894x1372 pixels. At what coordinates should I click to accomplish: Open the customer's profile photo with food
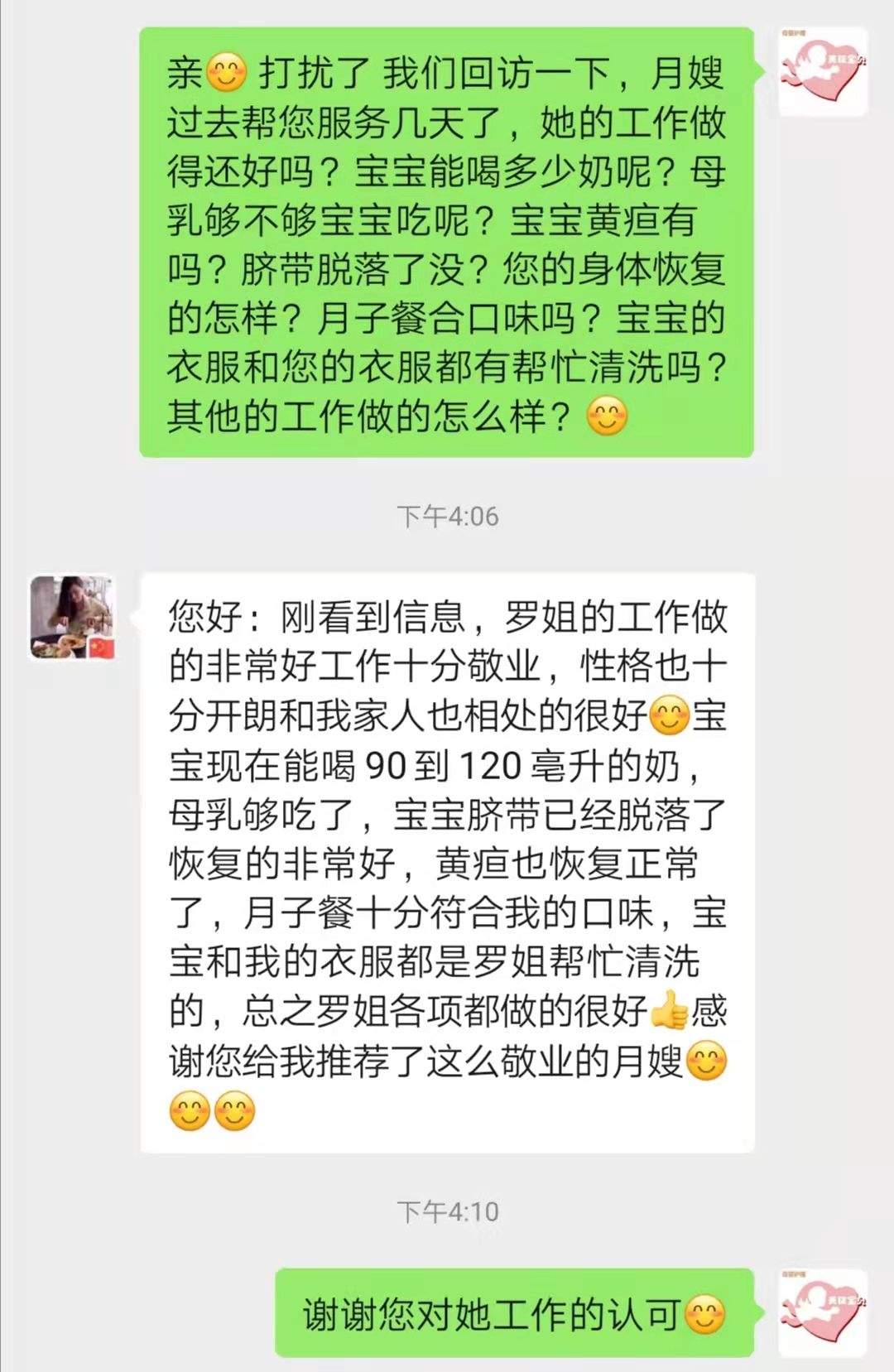click(72, 618)
